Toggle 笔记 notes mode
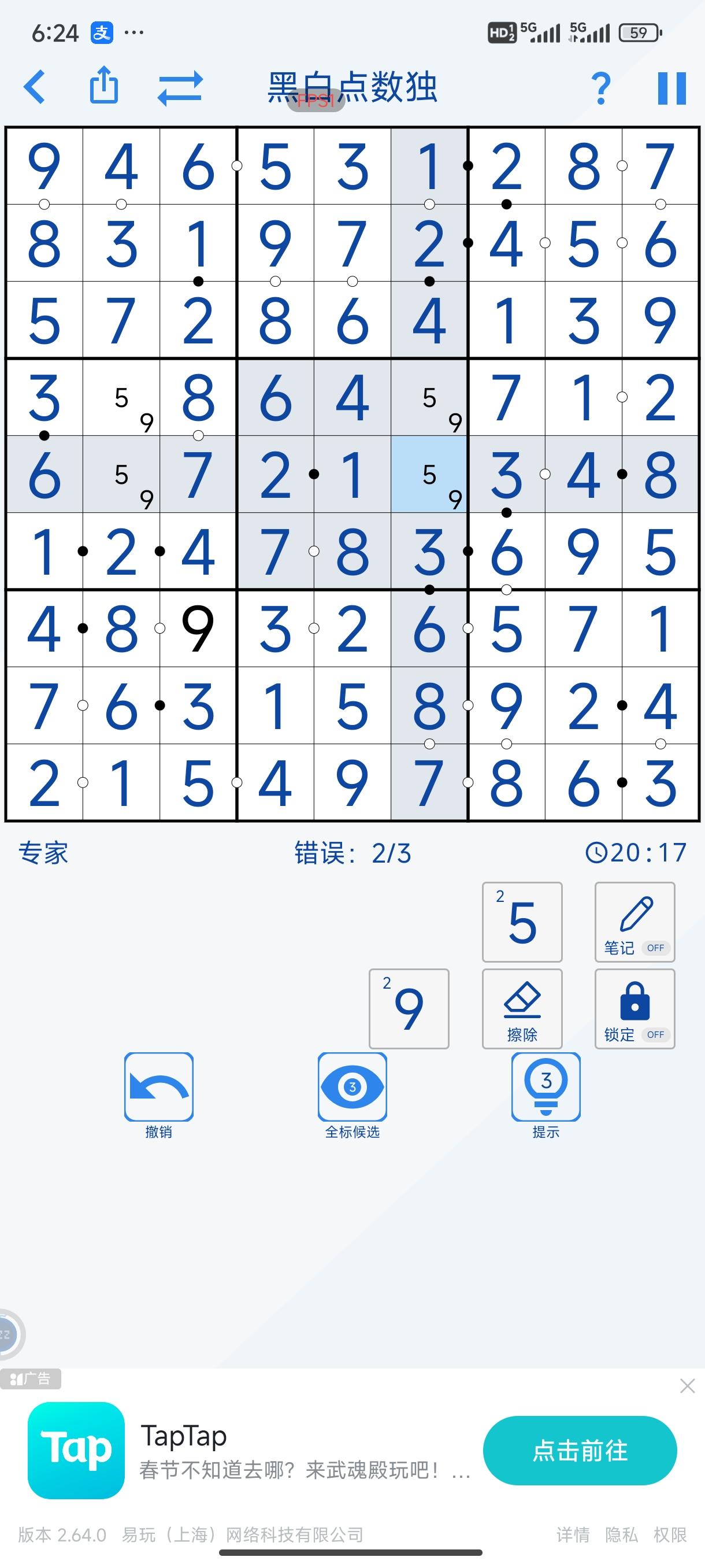 (x=634, y=922)
